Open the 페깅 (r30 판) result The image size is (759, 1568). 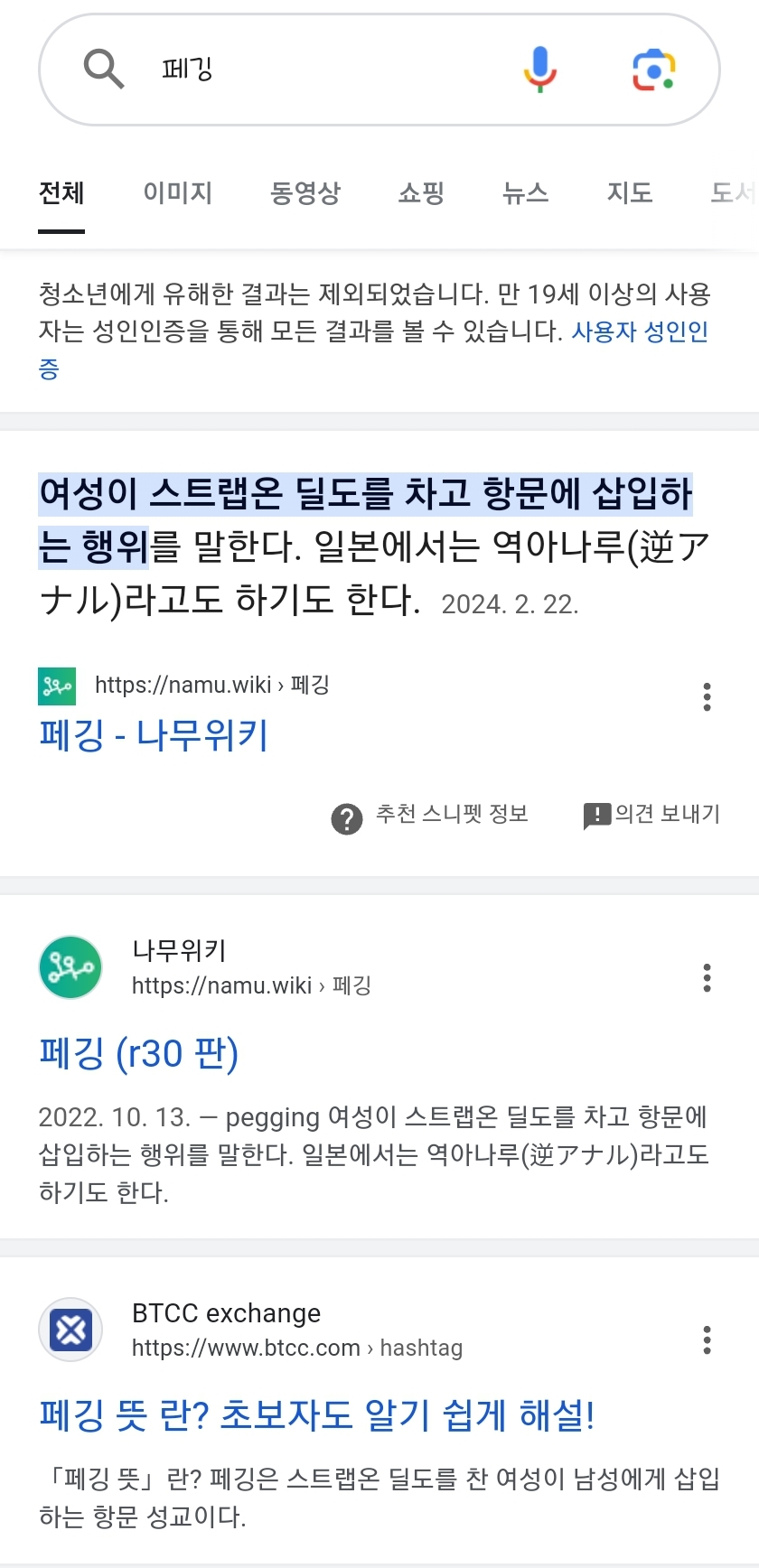139,1053
